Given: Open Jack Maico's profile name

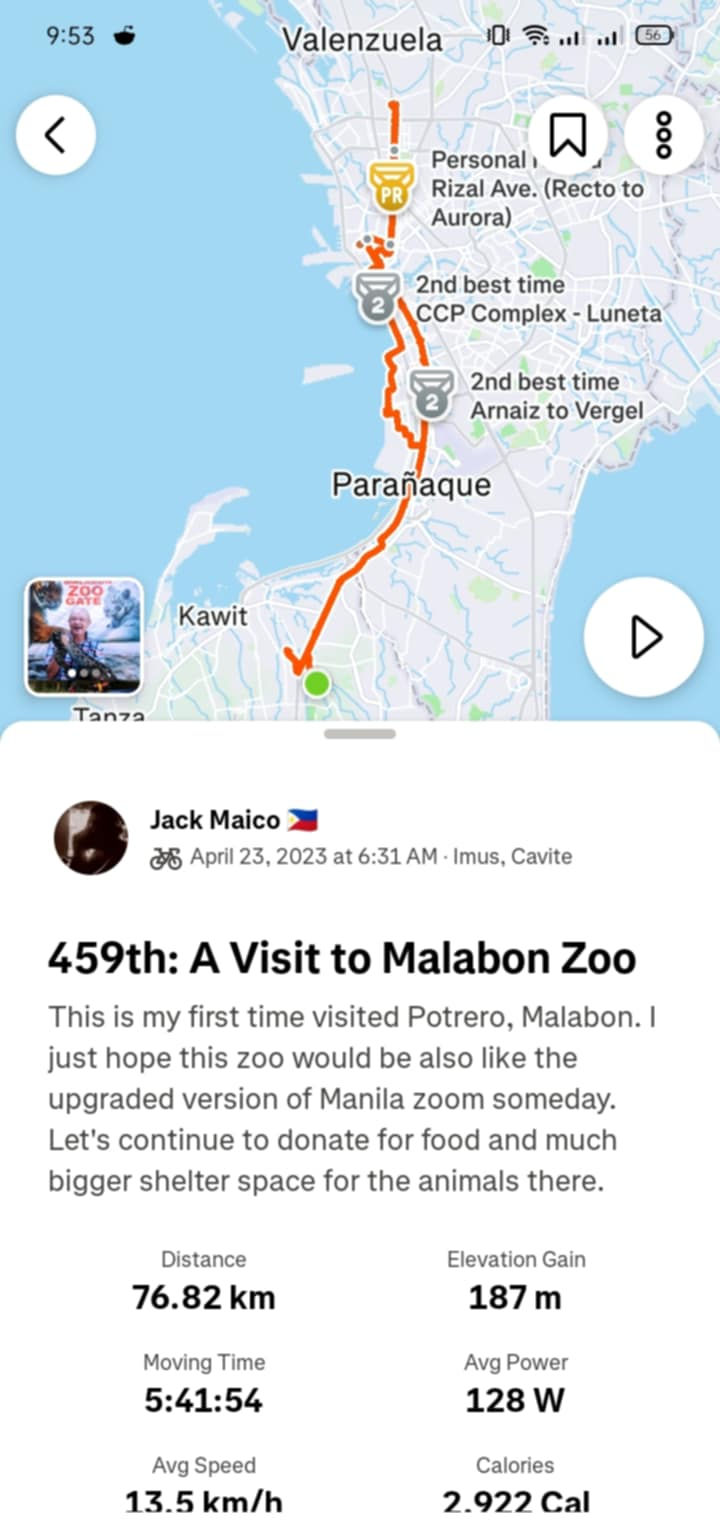Looking at the screenshot, I should click(215, 820).
